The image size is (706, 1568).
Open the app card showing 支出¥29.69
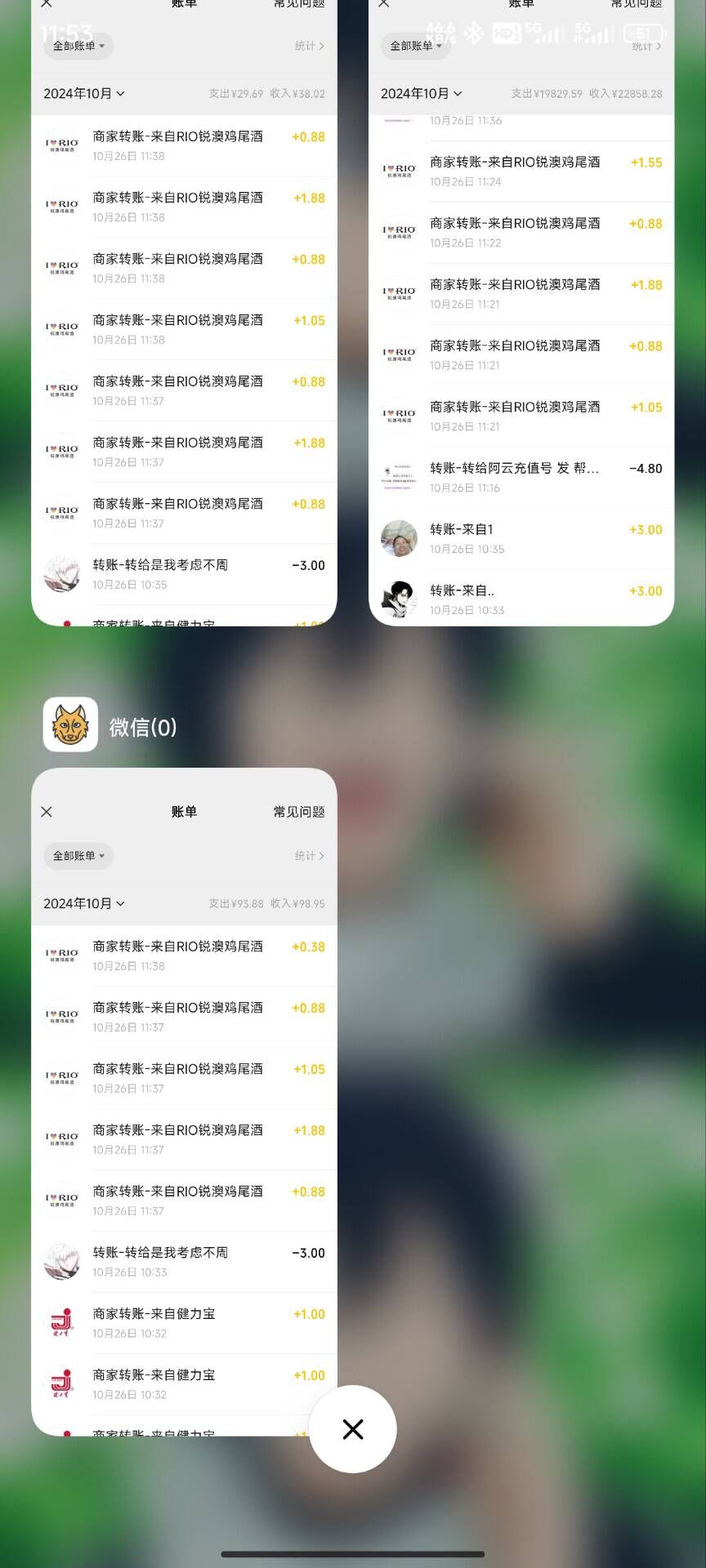click(184, 313)
